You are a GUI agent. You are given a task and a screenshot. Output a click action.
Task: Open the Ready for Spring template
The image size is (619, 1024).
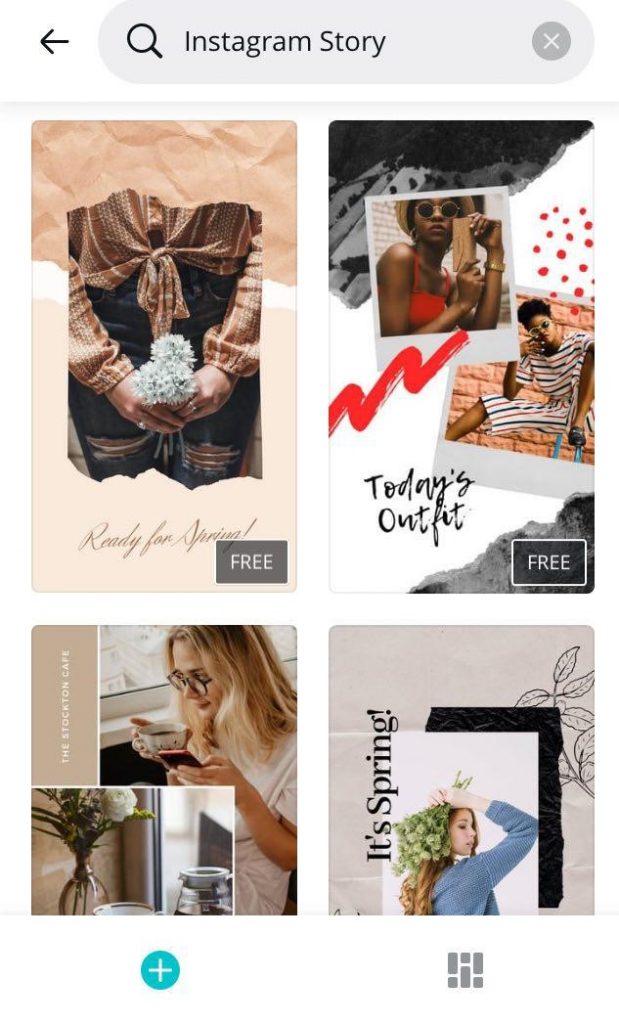click(164, 356)
